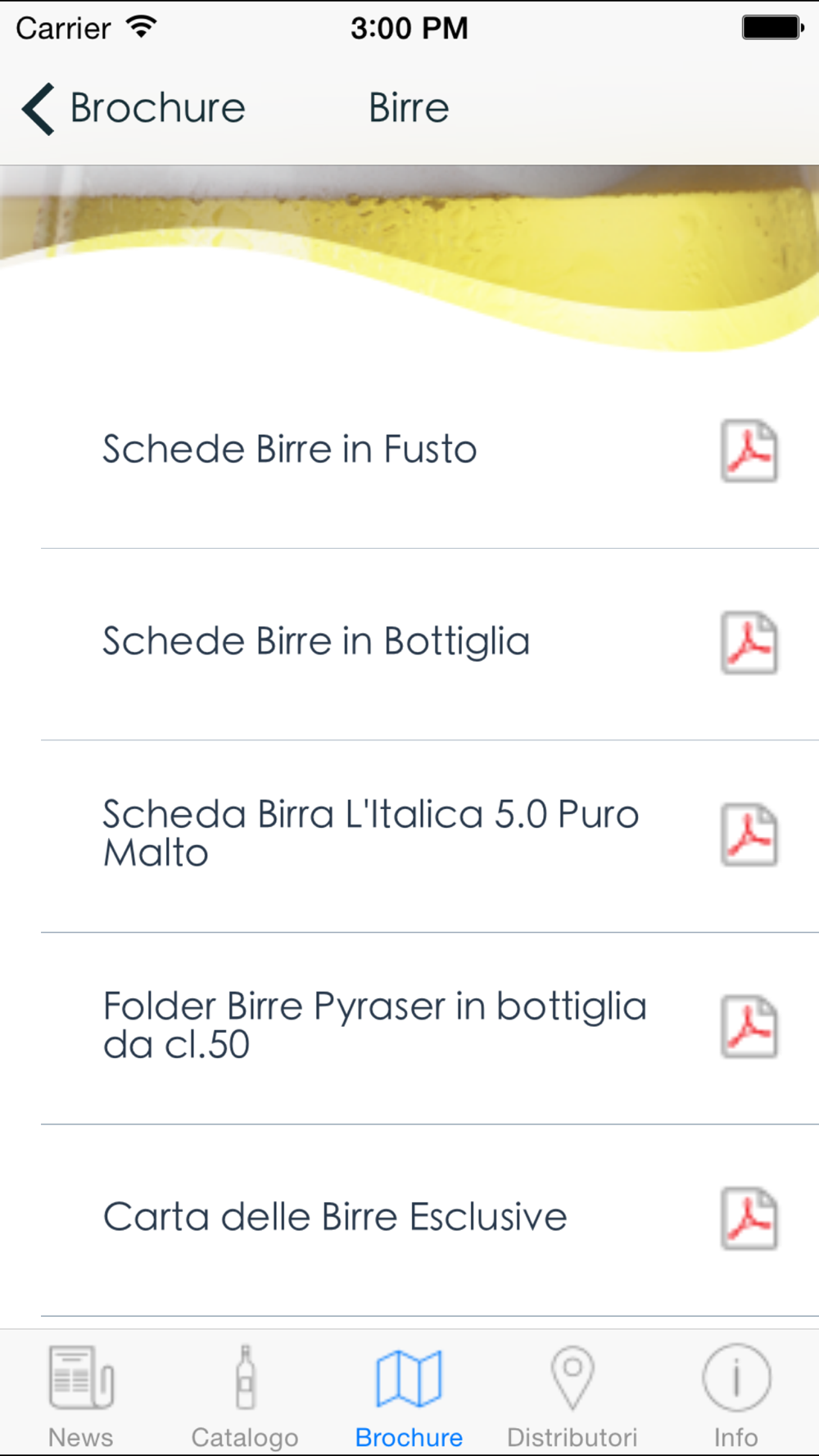Open Folder Birre Pyraser in bottiglia

(374, 1025)
